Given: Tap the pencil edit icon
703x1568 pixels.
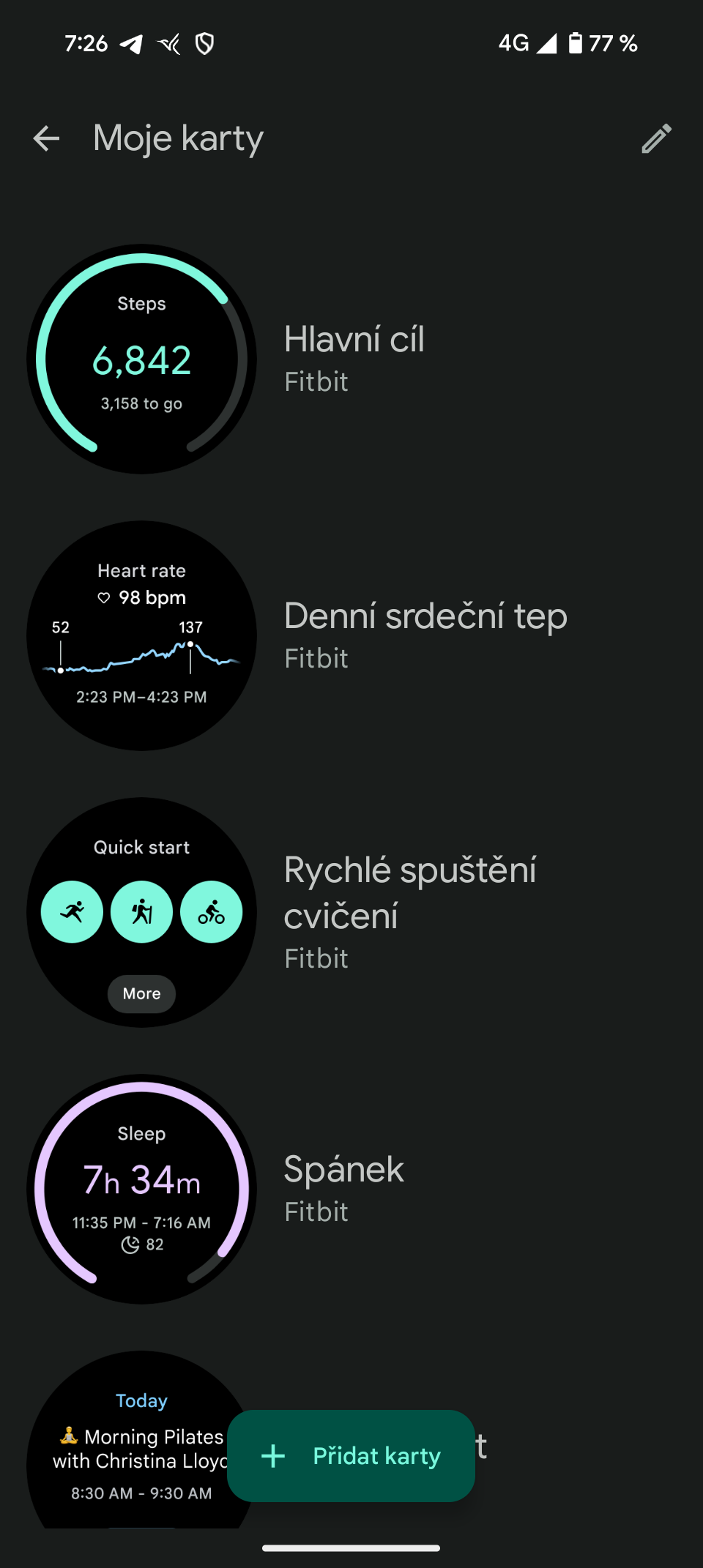Looking at the screenshot, I should [656, 138].
